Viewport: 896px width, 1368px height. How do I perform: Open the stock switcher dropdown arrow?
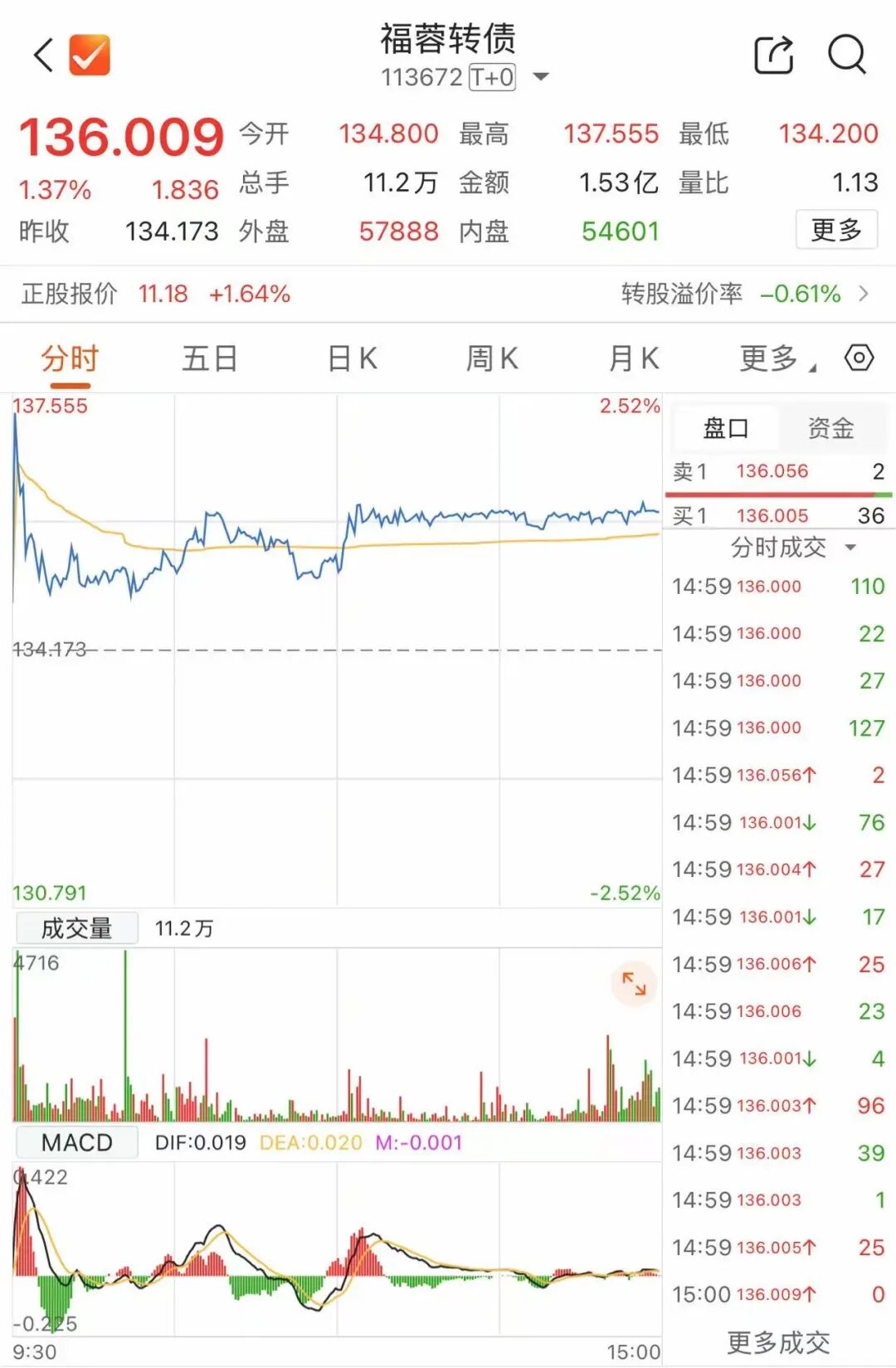(x=540, y=77)
